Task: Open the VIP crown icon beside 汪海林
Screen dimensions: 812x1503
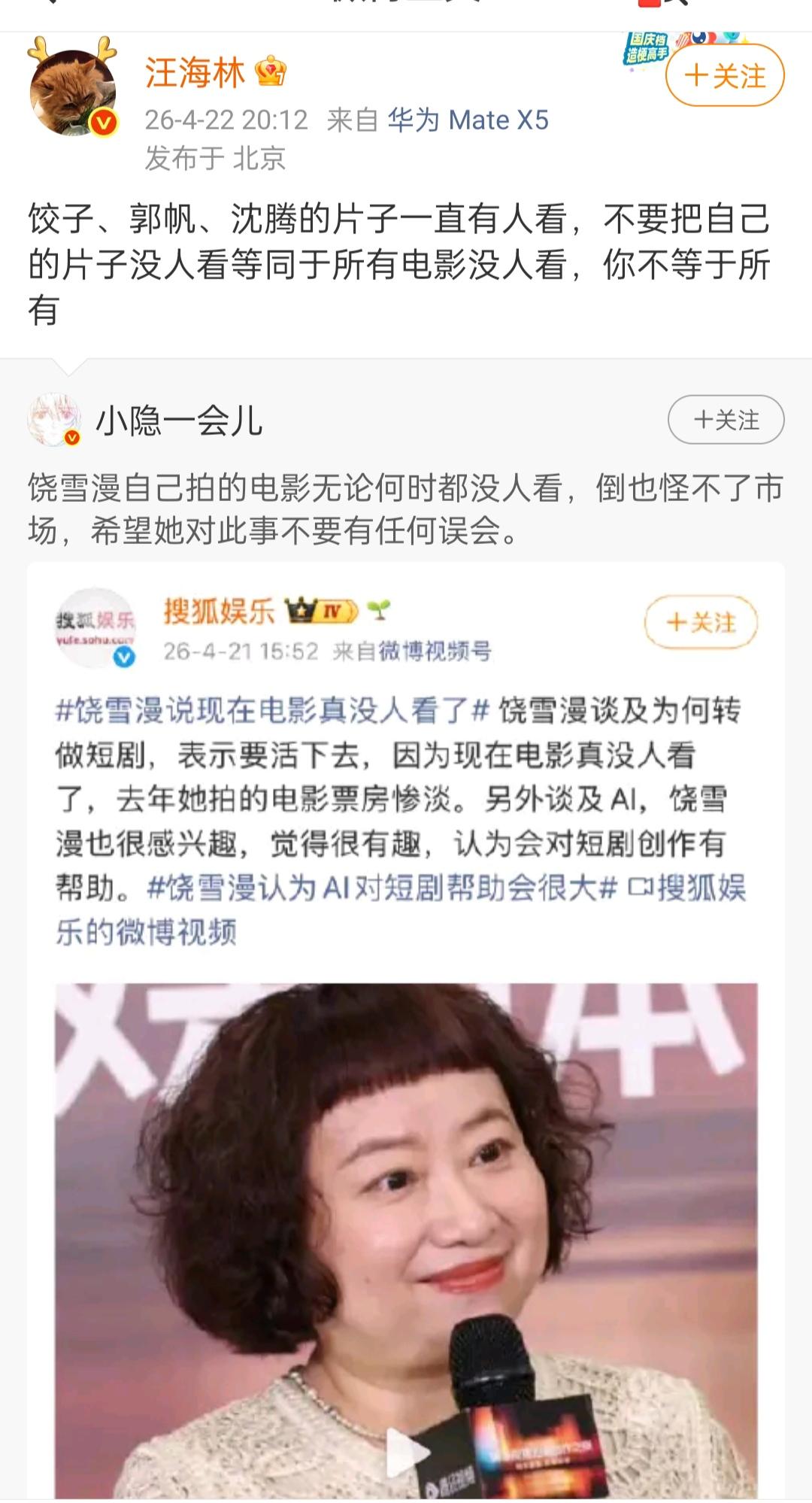Action: (269, 71)
